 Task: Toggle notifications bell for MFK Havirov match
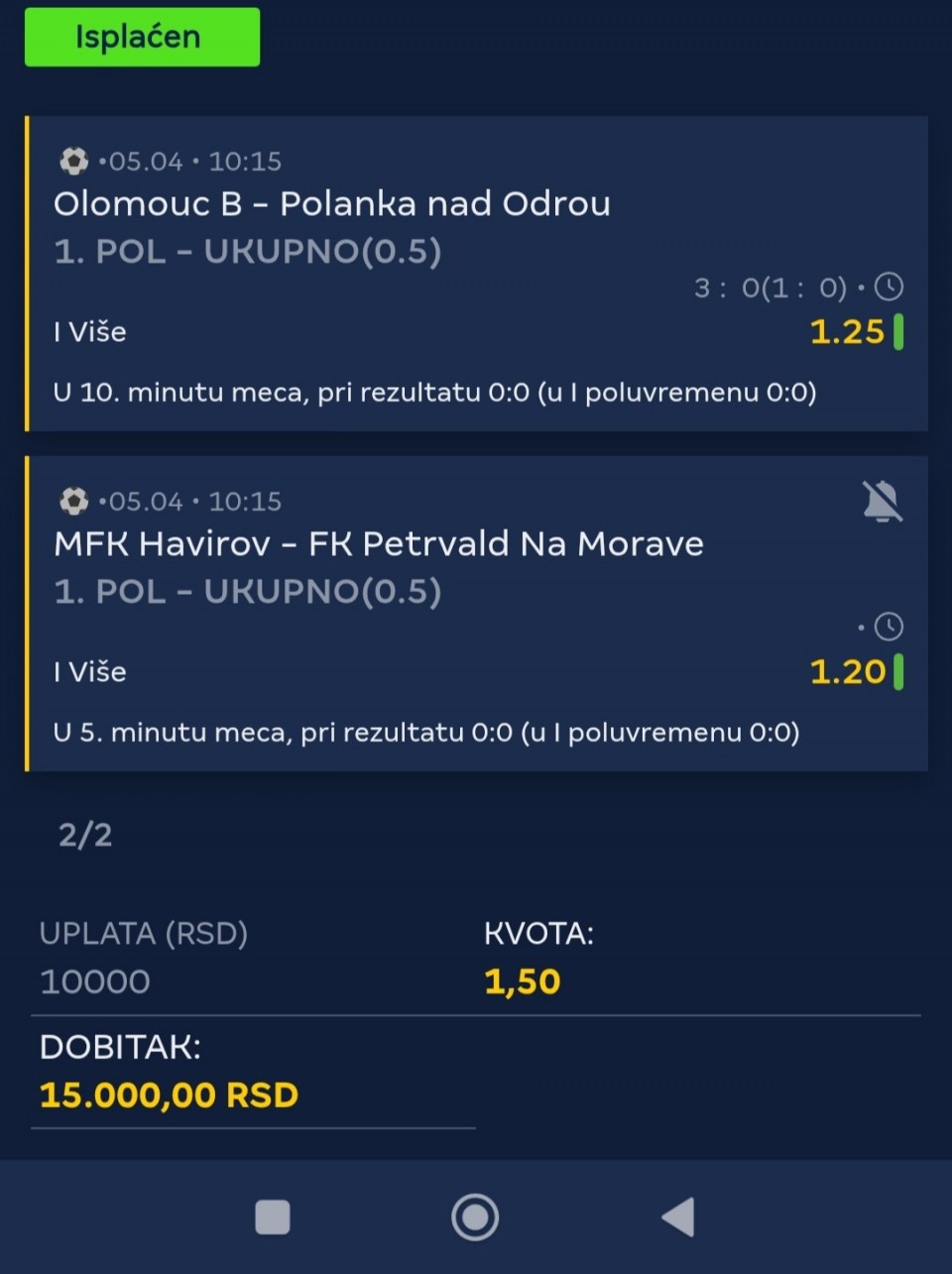pos(882,502)
